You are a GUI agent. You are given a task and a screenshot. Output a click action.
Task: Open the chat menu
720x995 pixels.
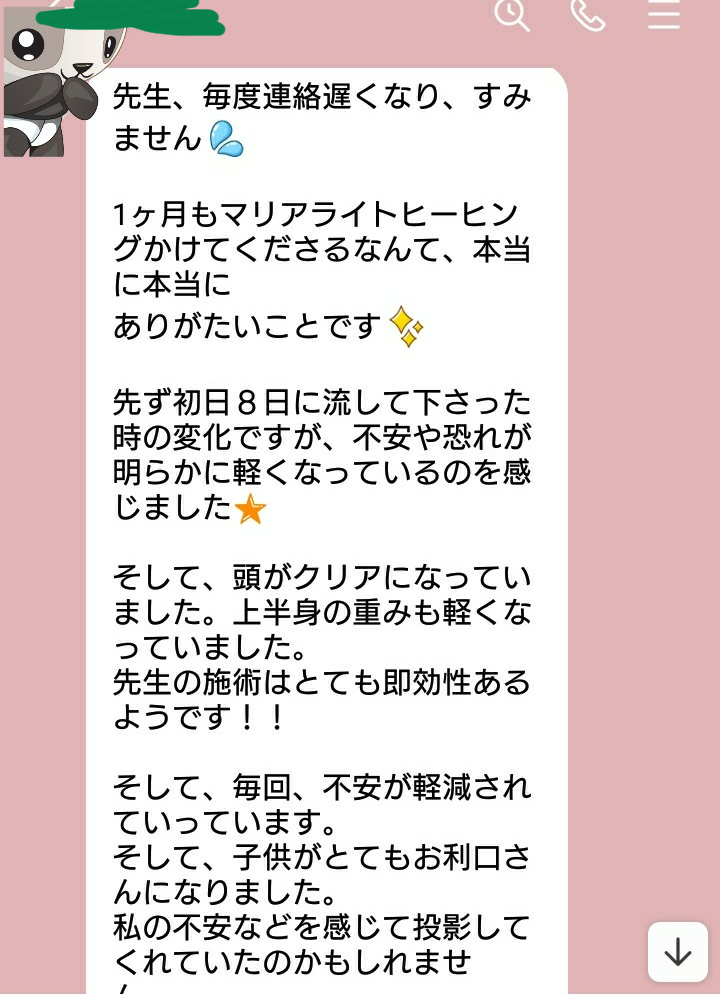[x=664, y=14]
